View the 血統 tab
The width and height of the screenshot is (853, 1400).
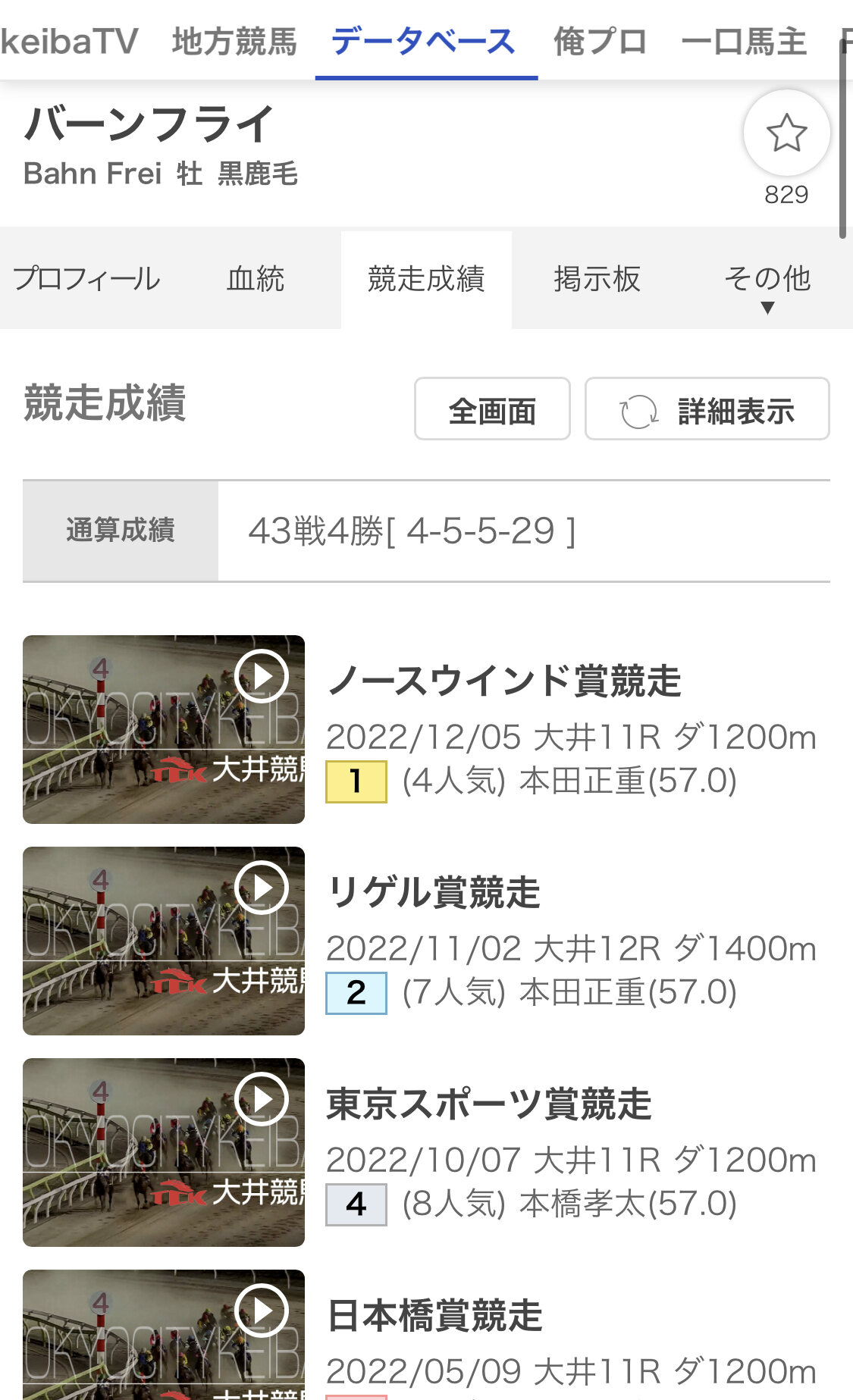(256, 279)
